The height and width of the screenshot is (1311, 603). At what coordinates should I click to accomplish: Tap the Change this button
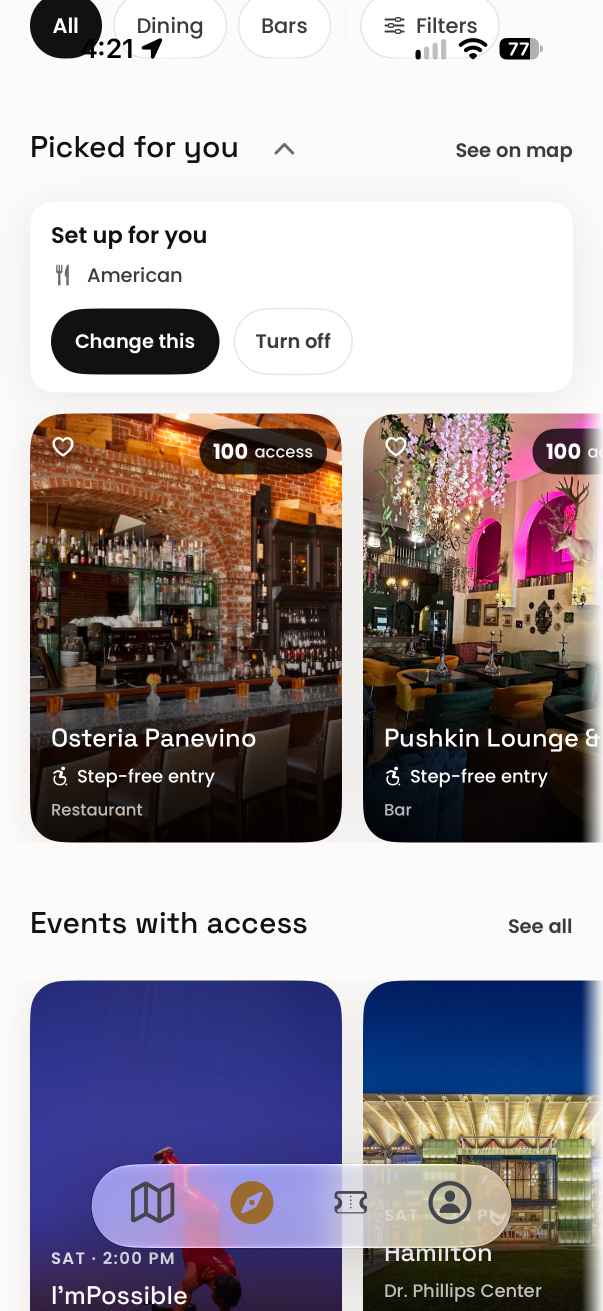135,341
